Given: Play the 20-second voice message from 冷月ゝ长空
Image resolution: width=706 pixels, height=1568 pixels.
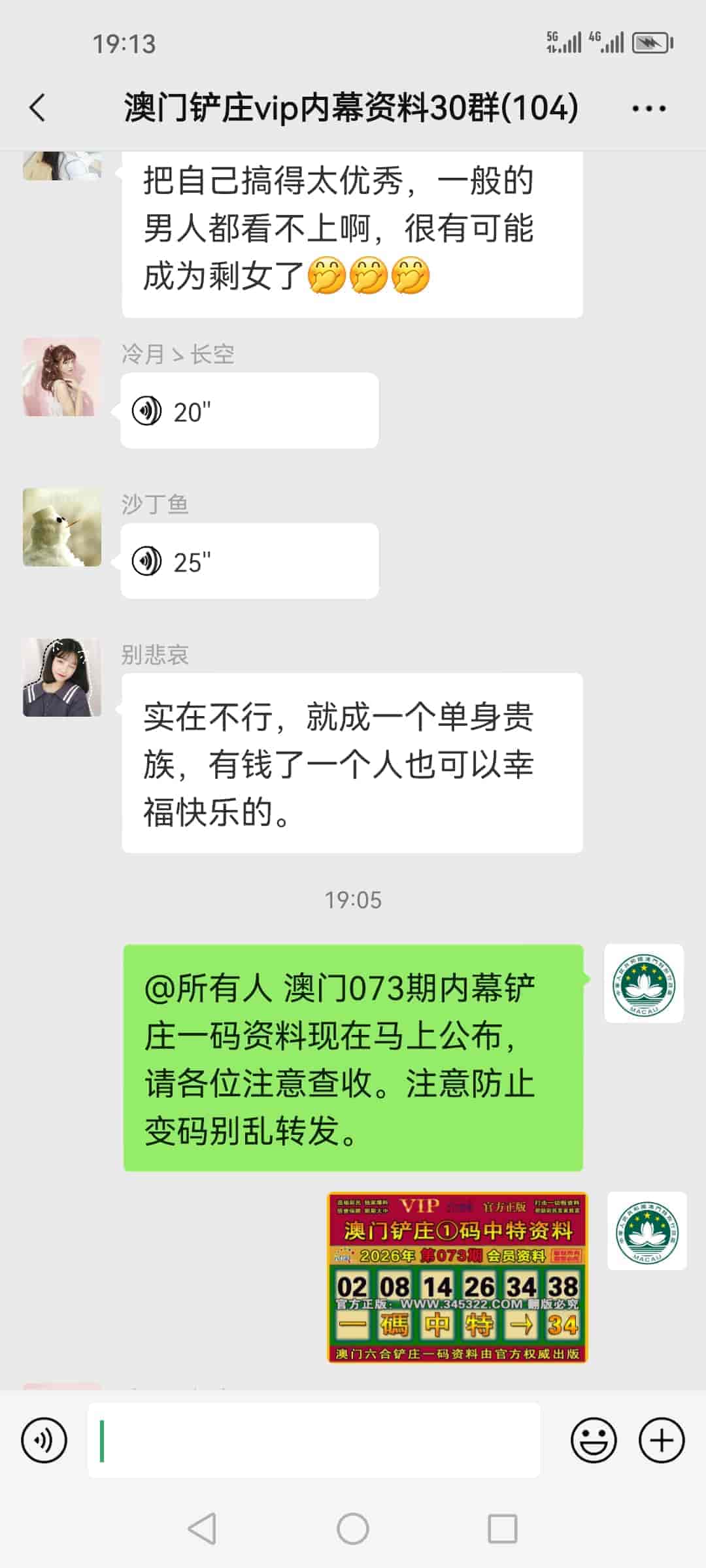Looking at the screenshot, I should 248,410.
